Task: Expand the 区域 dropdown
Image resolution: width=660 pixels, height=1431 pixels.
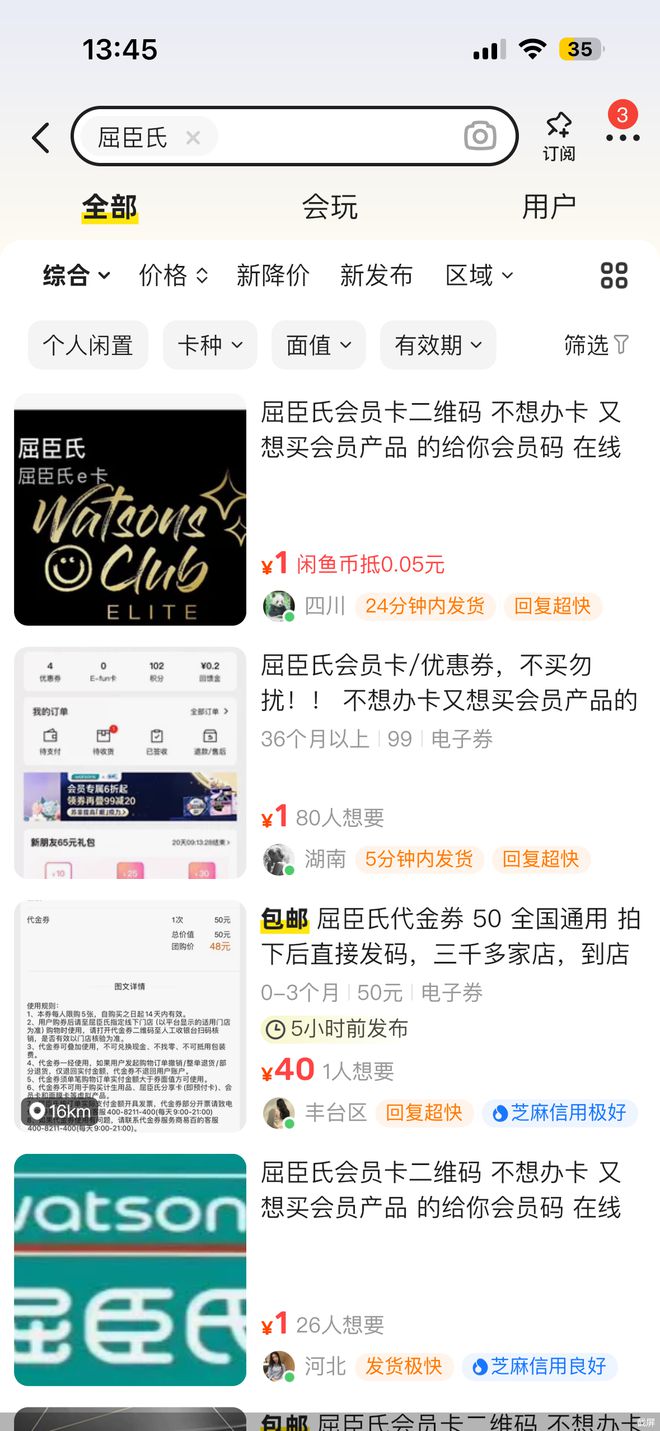Action: [x=479, y=275]
